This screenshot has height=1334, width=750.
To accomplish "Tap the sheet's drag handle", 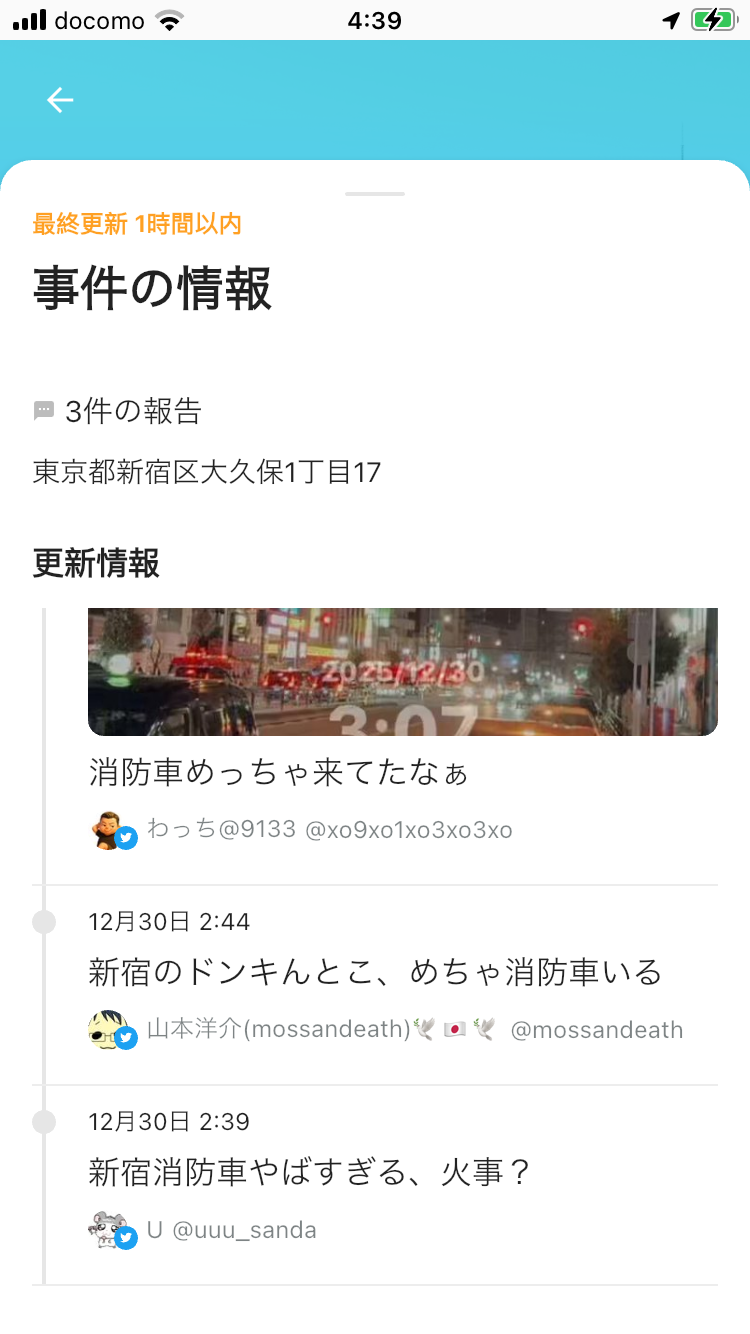I will pos(375,193).
